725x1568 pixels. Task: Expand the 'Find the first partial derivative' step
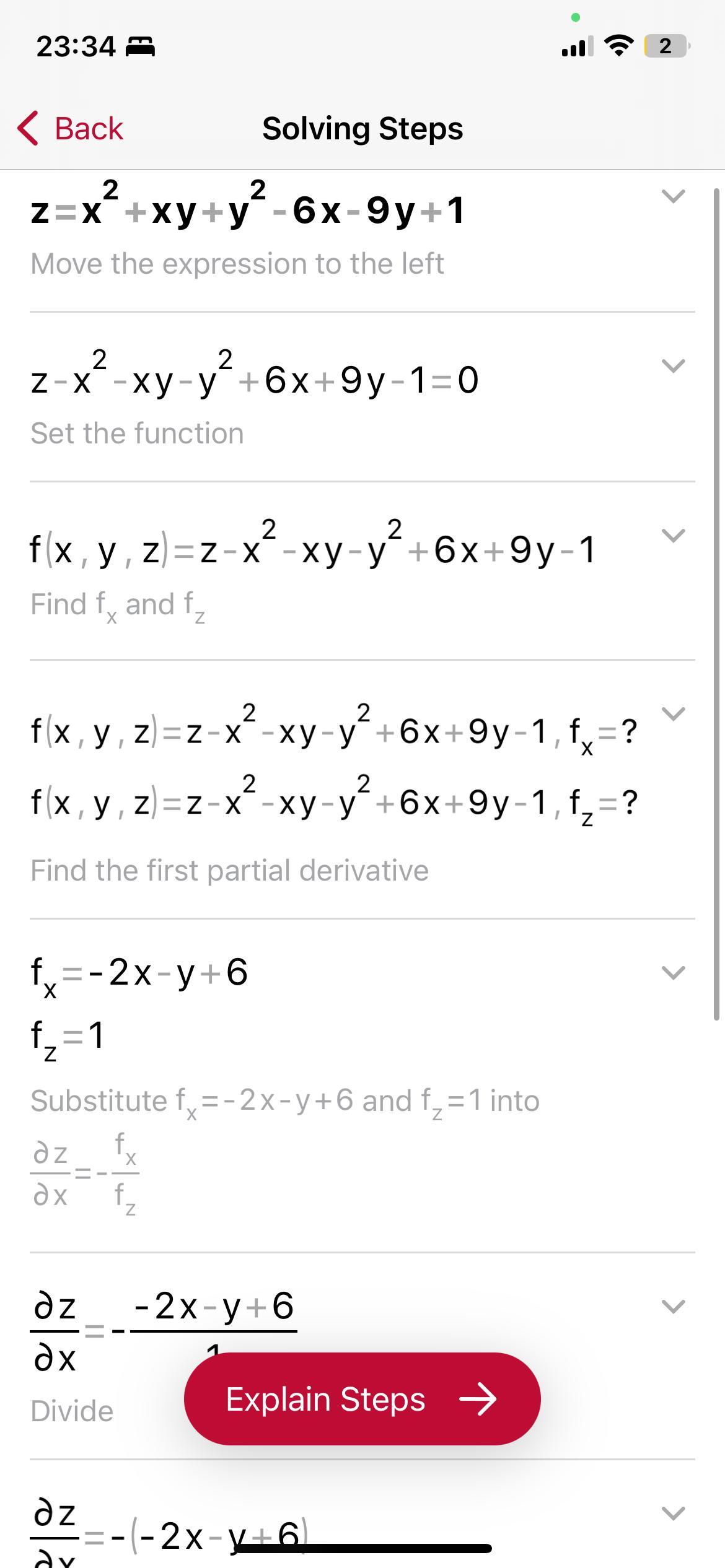click(673, 713)
